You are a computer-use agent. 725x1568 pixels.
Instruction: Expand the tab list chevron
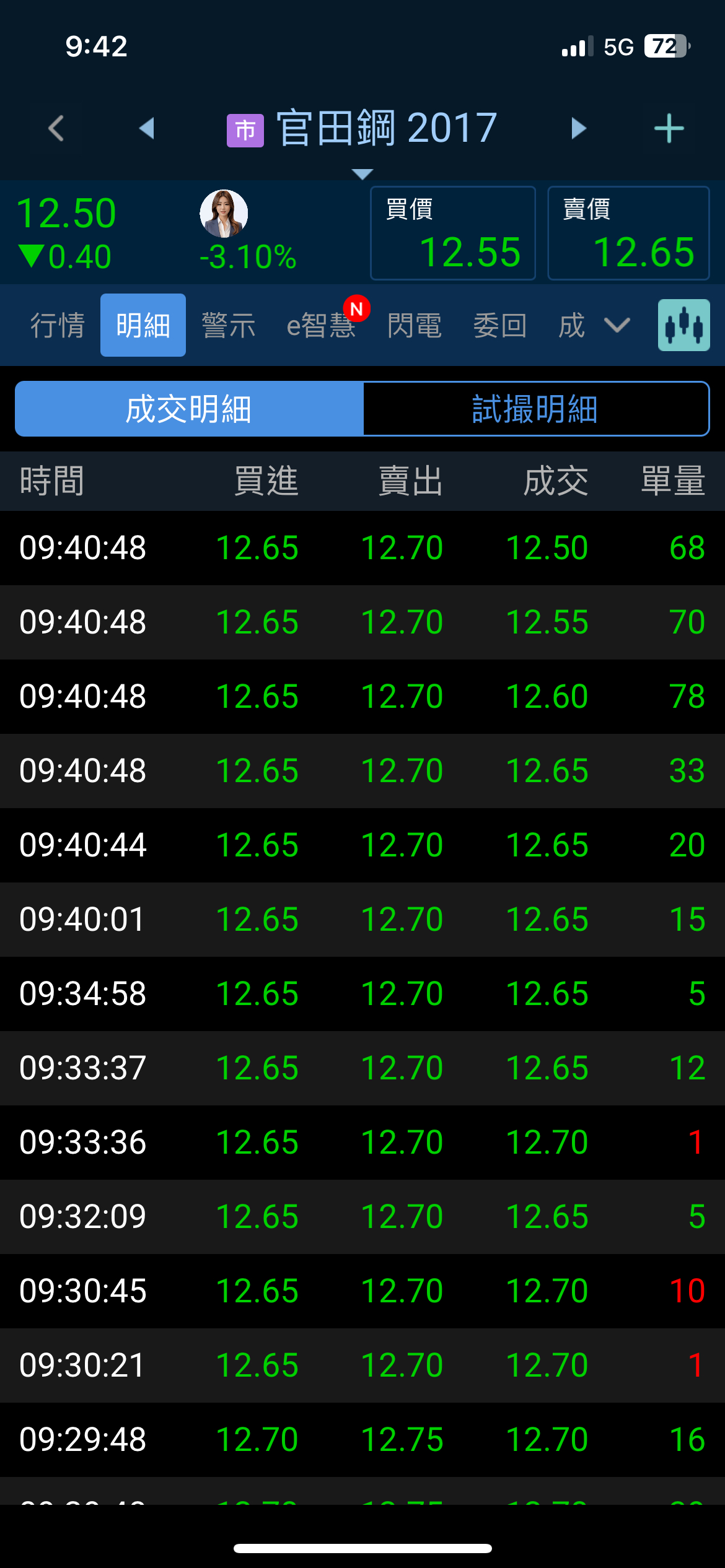617,325
